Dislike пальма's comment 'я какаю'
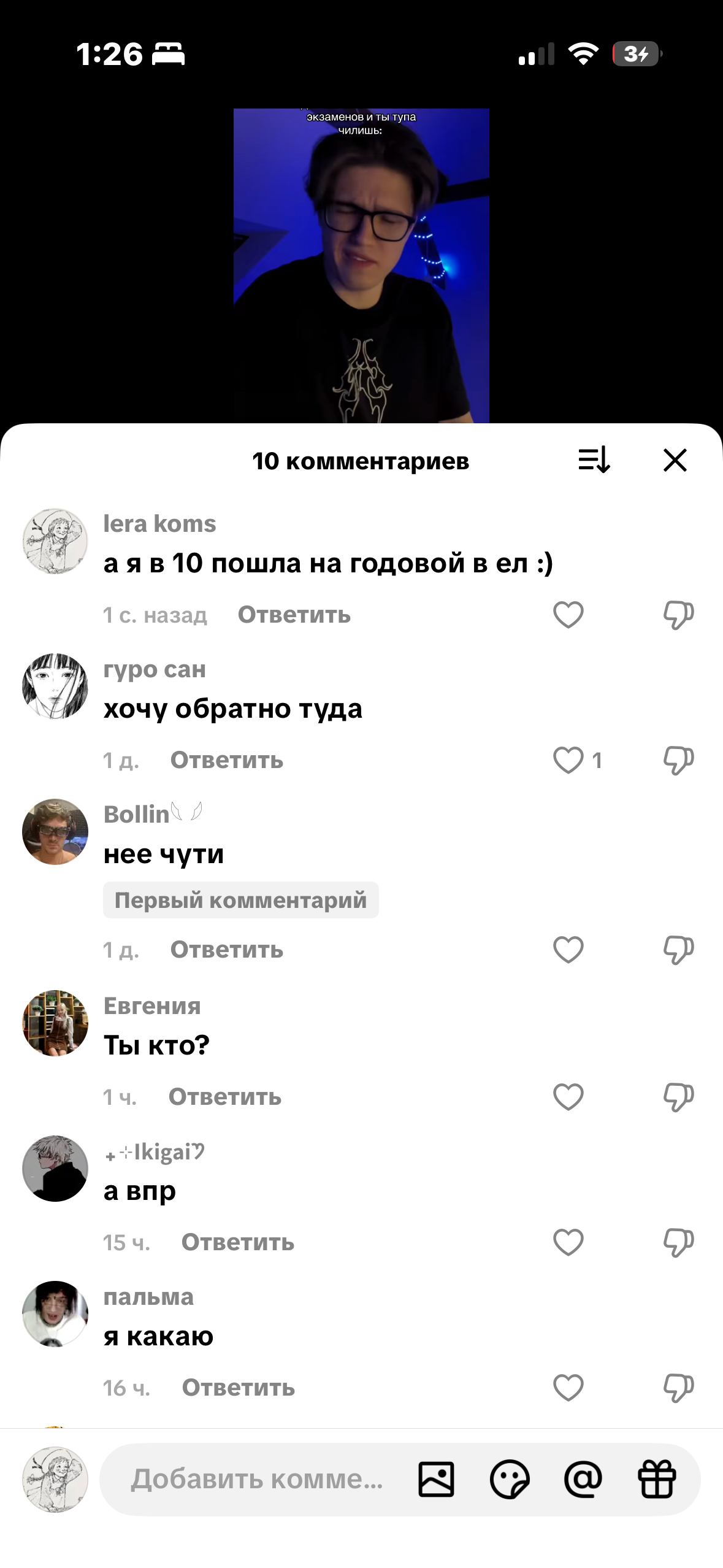 pyautogui.click(x=678, y=1388)
